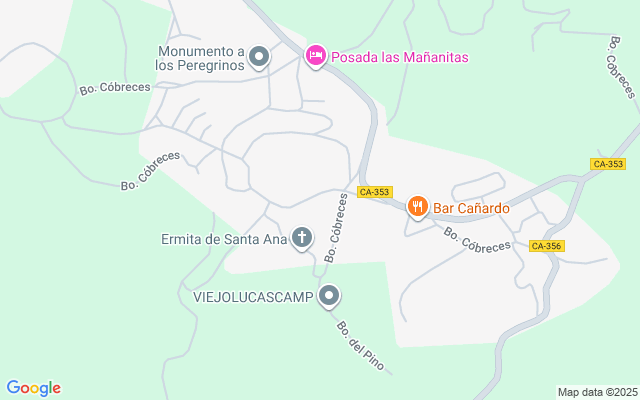This screenshot has width=640, height=400.
Task: Select the Monumento a los Peregrinos pin
Action: point(259,58)
